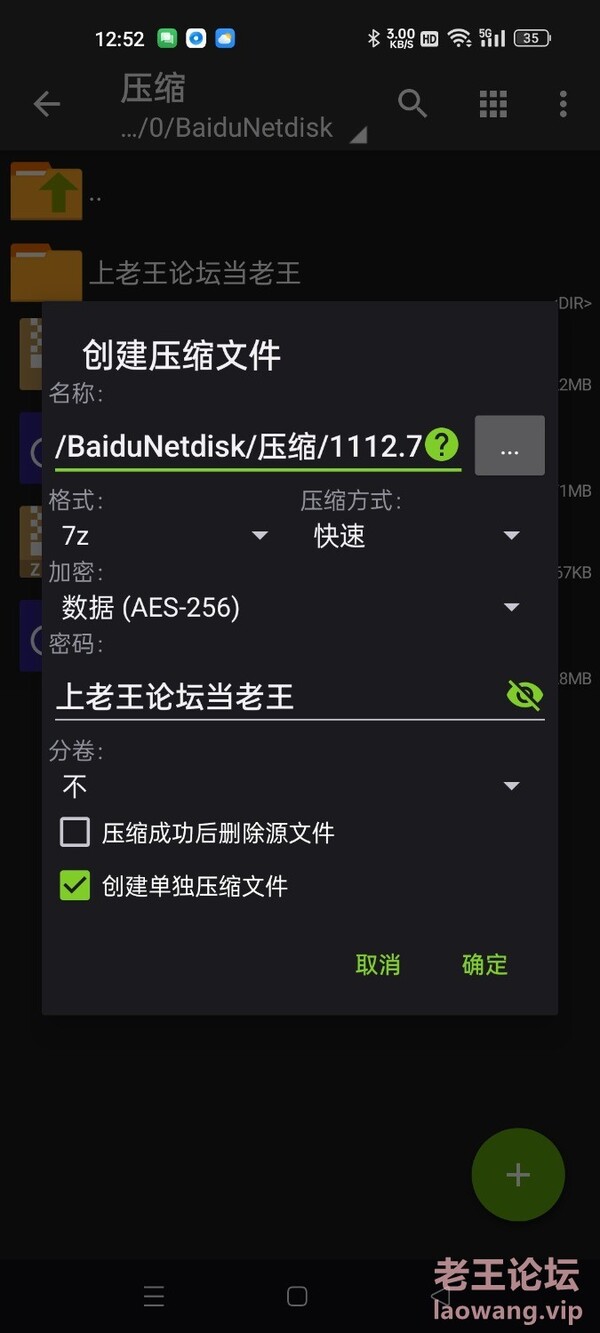The height and width of the screenshot is (1333, 600).
Task: Open the name help question mark icon
Action: [442, 445]
